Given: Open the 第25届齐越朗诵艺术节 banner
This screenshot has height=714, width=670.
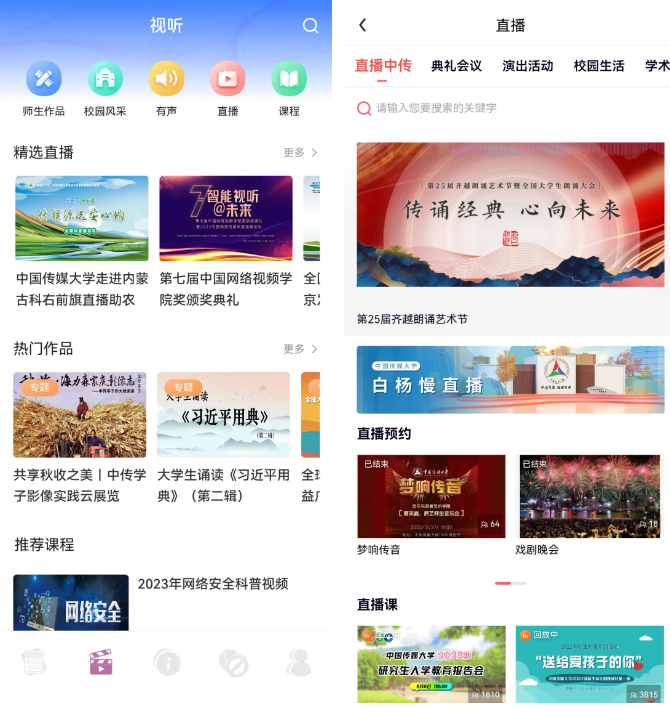Looking at the screenshot, I should click(x=510, y=215).
